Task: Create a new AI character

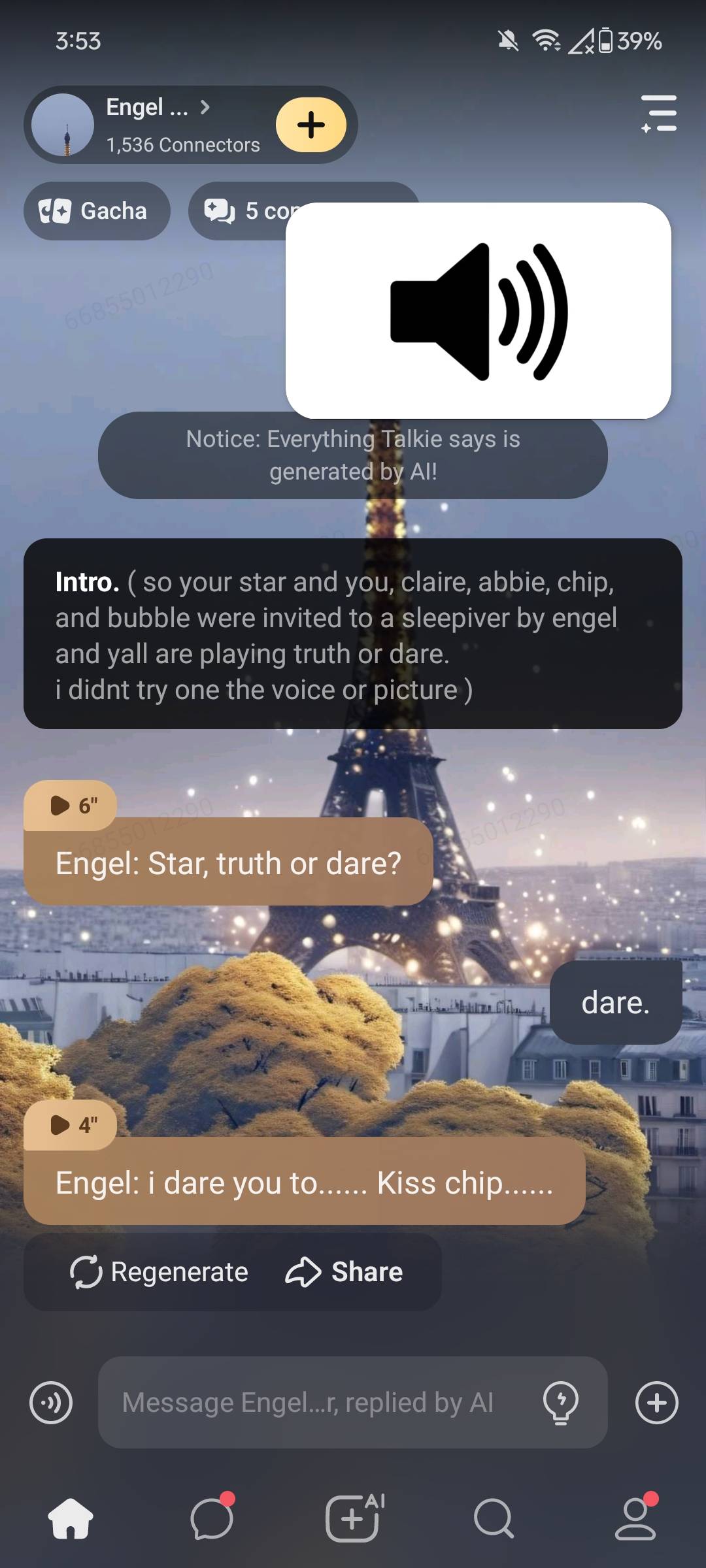Action: point(353,1518)
